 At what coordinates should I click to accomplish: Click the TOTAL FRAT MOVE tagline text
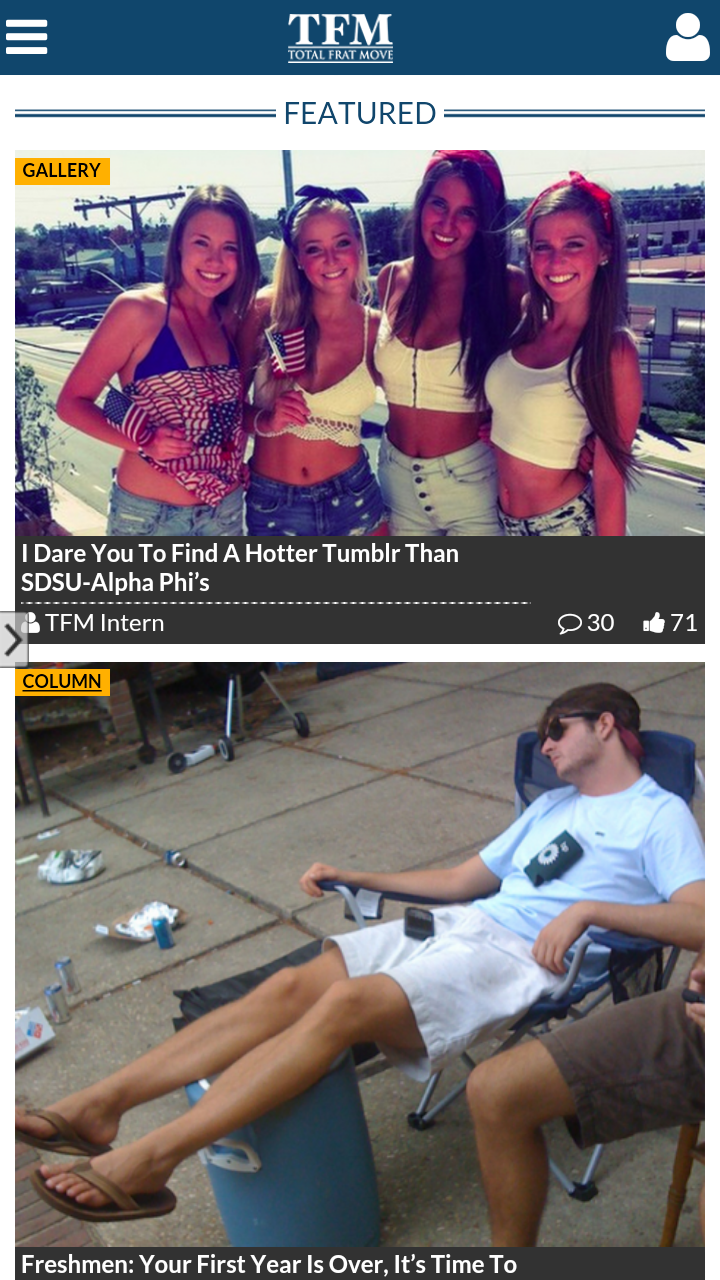tap(341, 53)
